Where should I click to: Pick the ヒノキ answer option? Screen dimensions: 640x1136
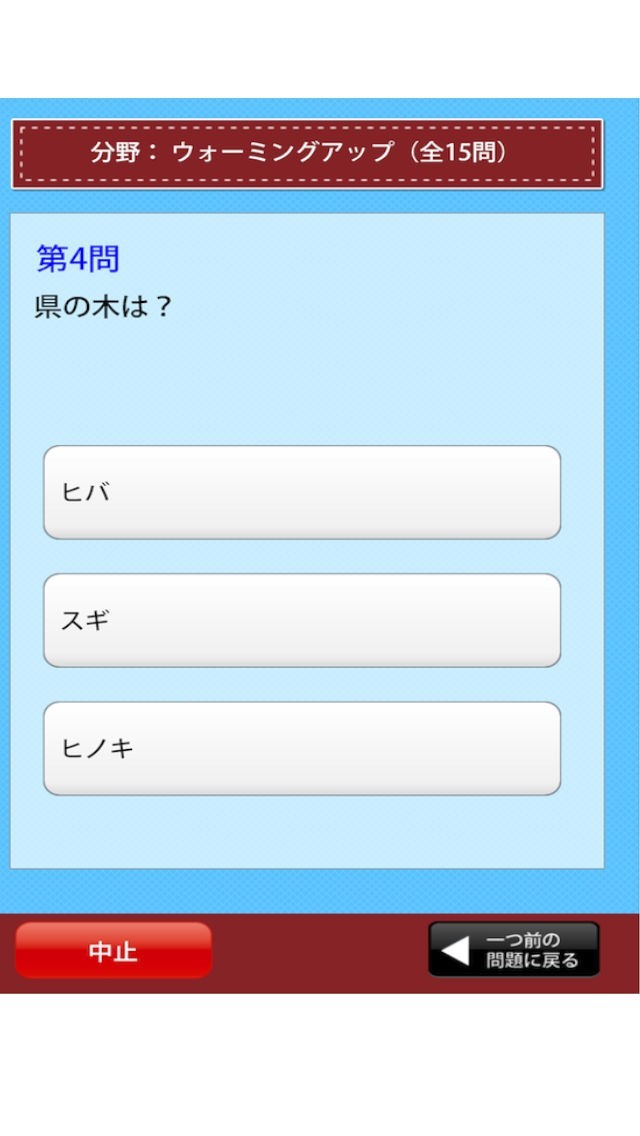[301, 748]
